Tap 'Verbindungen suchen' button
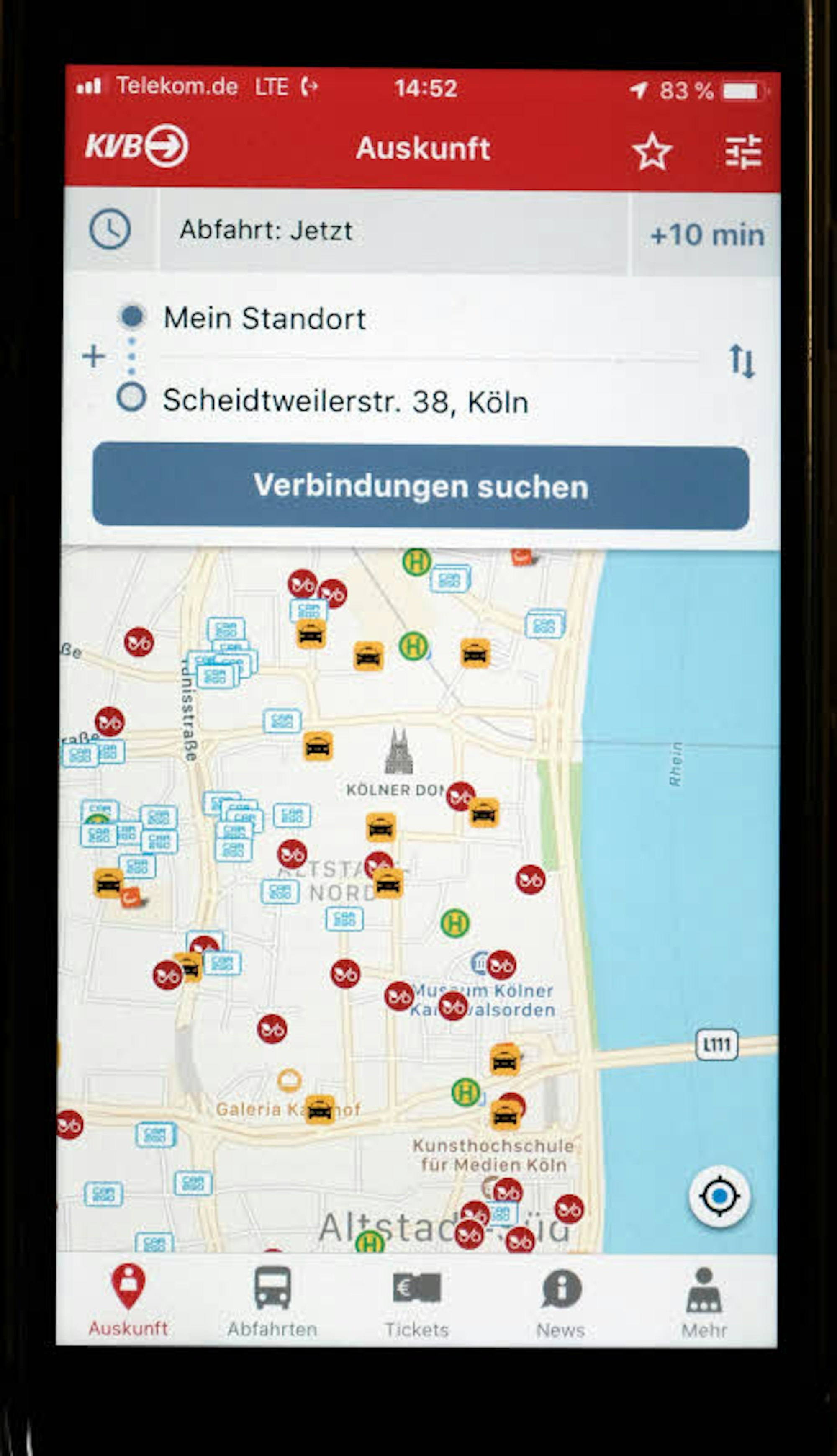837x1456 pixels. coord(420,486)
